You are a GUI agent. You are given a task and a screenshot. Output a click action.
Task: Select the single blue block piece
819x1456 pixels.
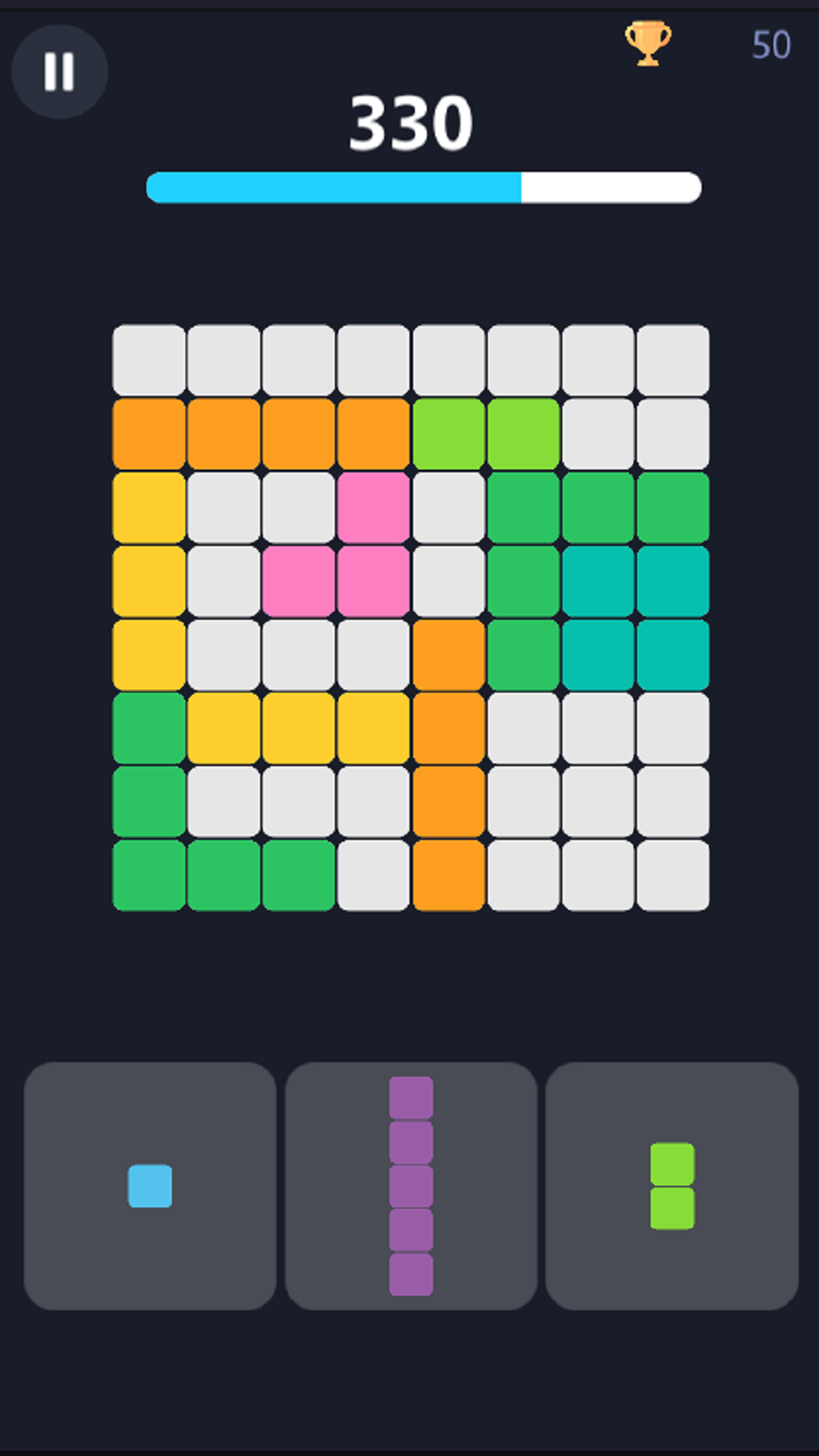pyautogui.click(x=150, y=1186)
